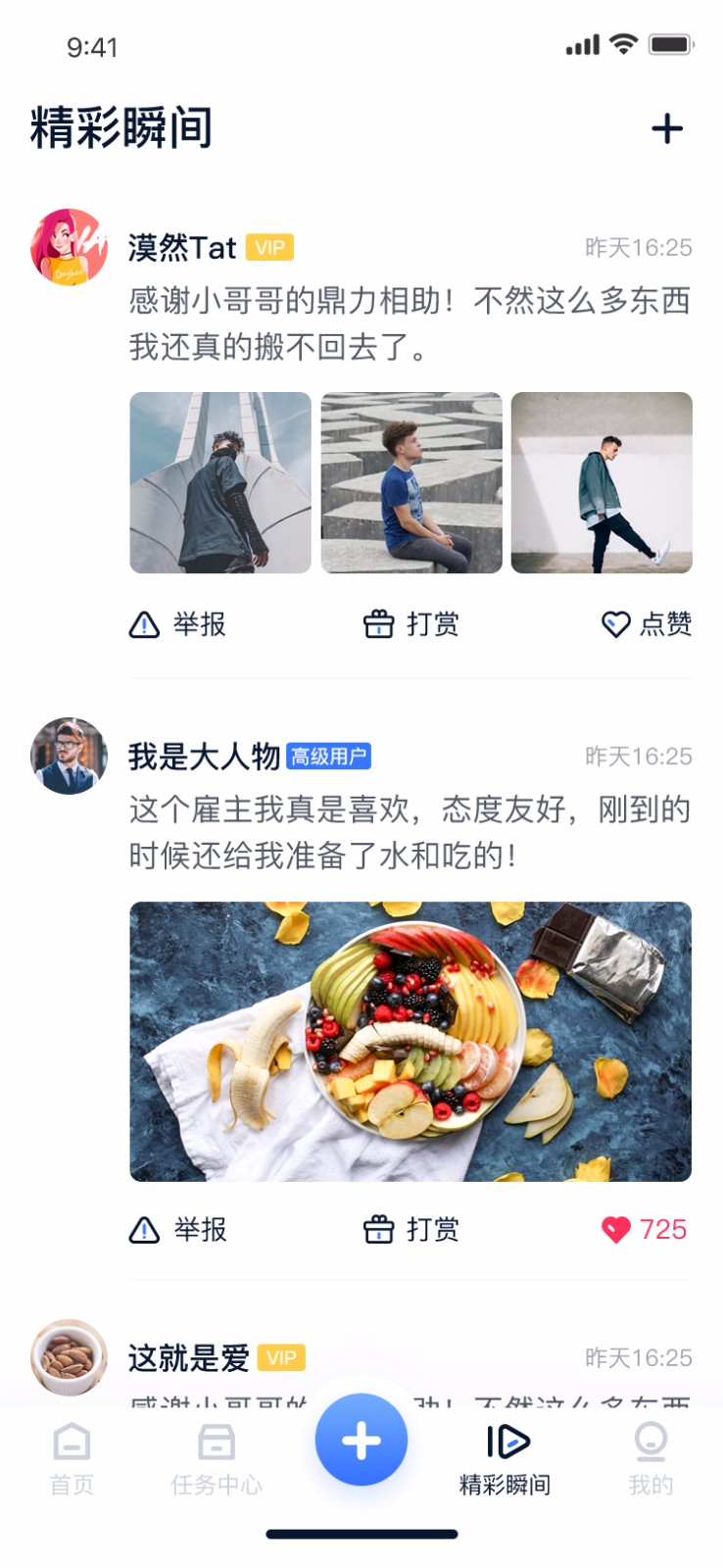The width and height of the screenshot is (723, 1568).
Task: Tap the VIP badge next to 漠然Tat
Action: click(x=269, y=248)
